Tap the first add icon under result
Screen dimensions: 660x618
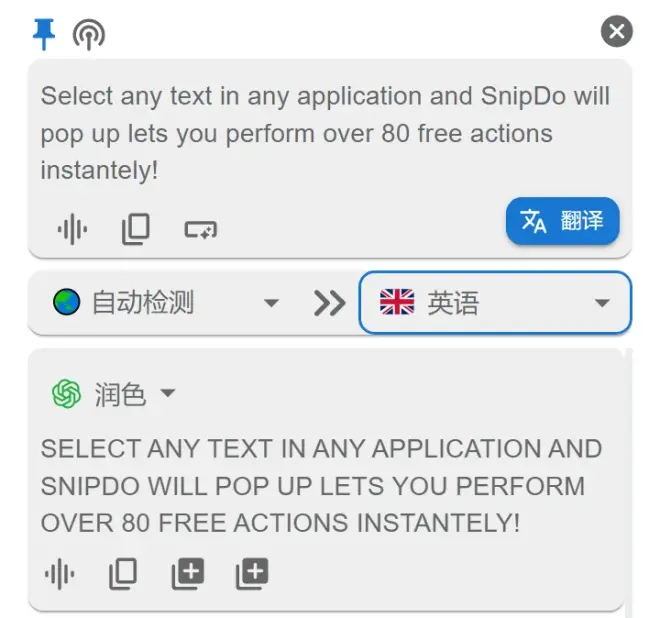187,573
